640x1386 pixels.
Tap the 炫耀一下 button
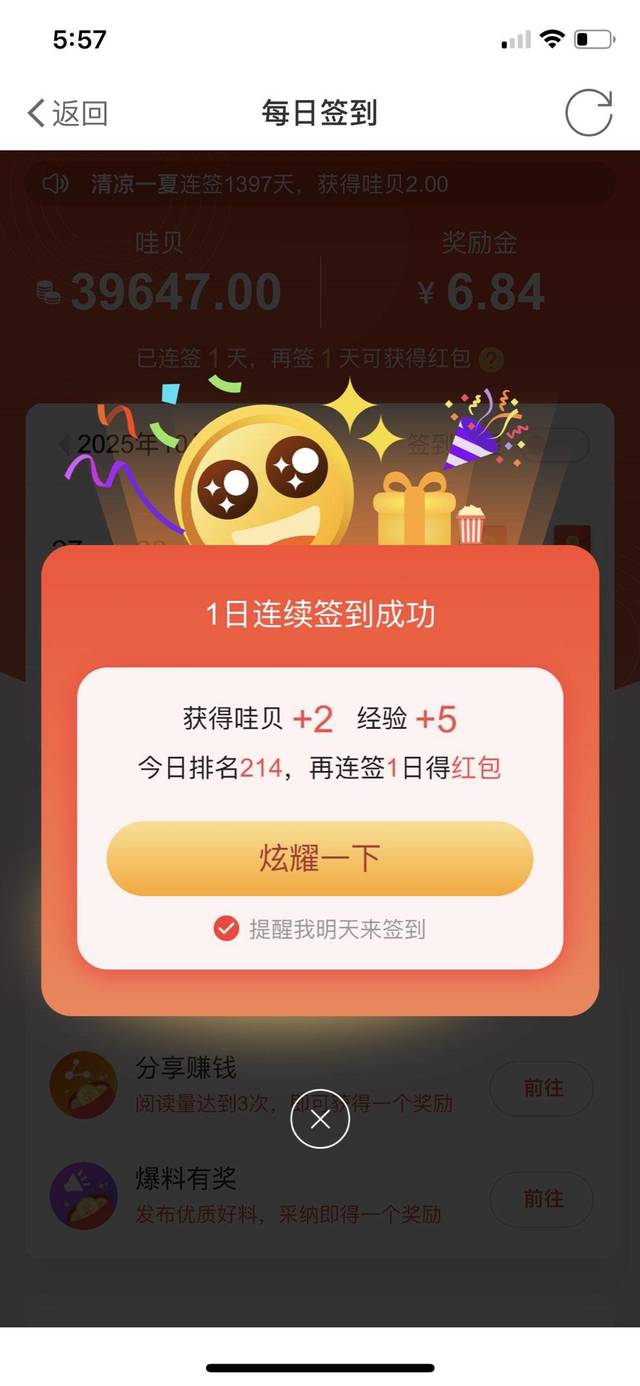[320, 858]
